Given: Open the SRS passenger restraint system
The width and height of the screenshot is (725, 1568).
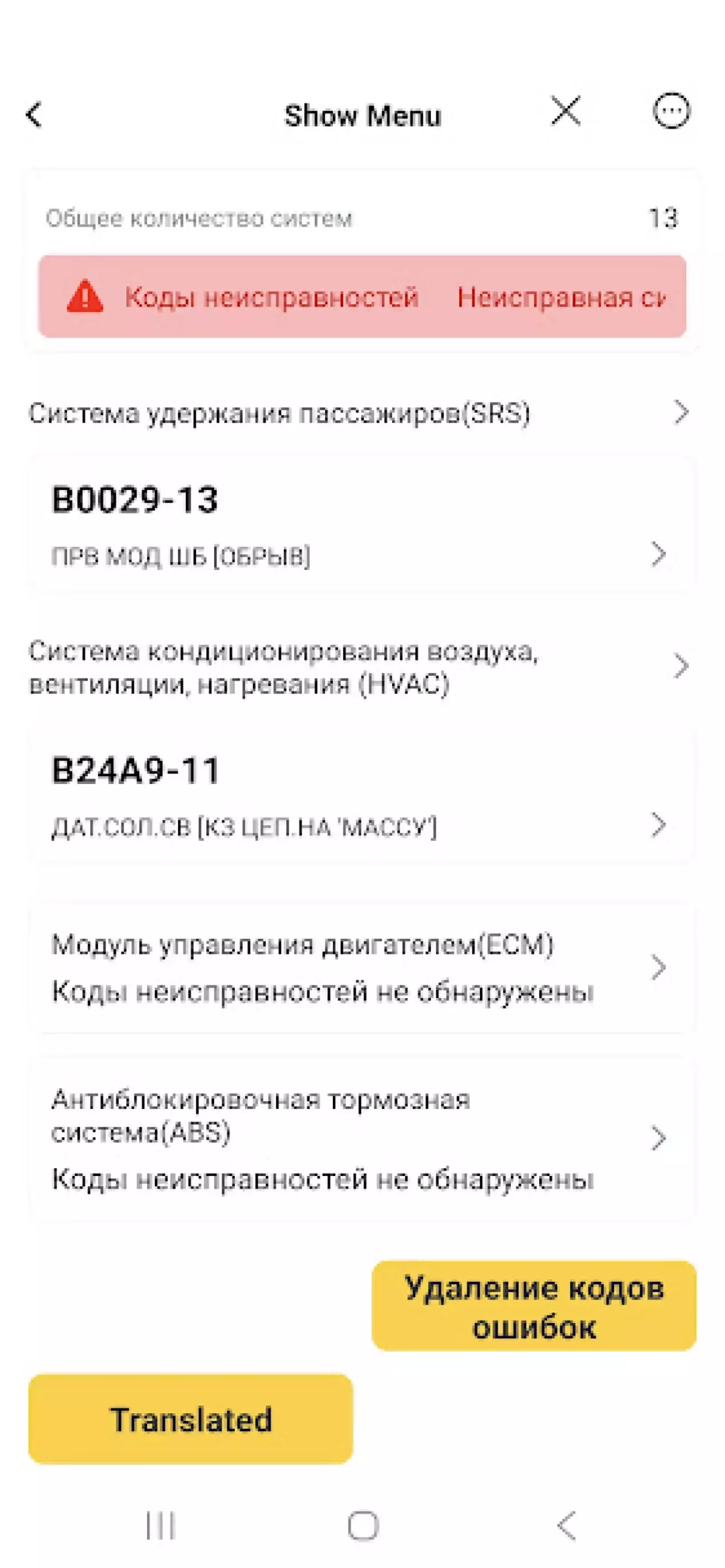Looking at the screenshot, I should [359, 413].
